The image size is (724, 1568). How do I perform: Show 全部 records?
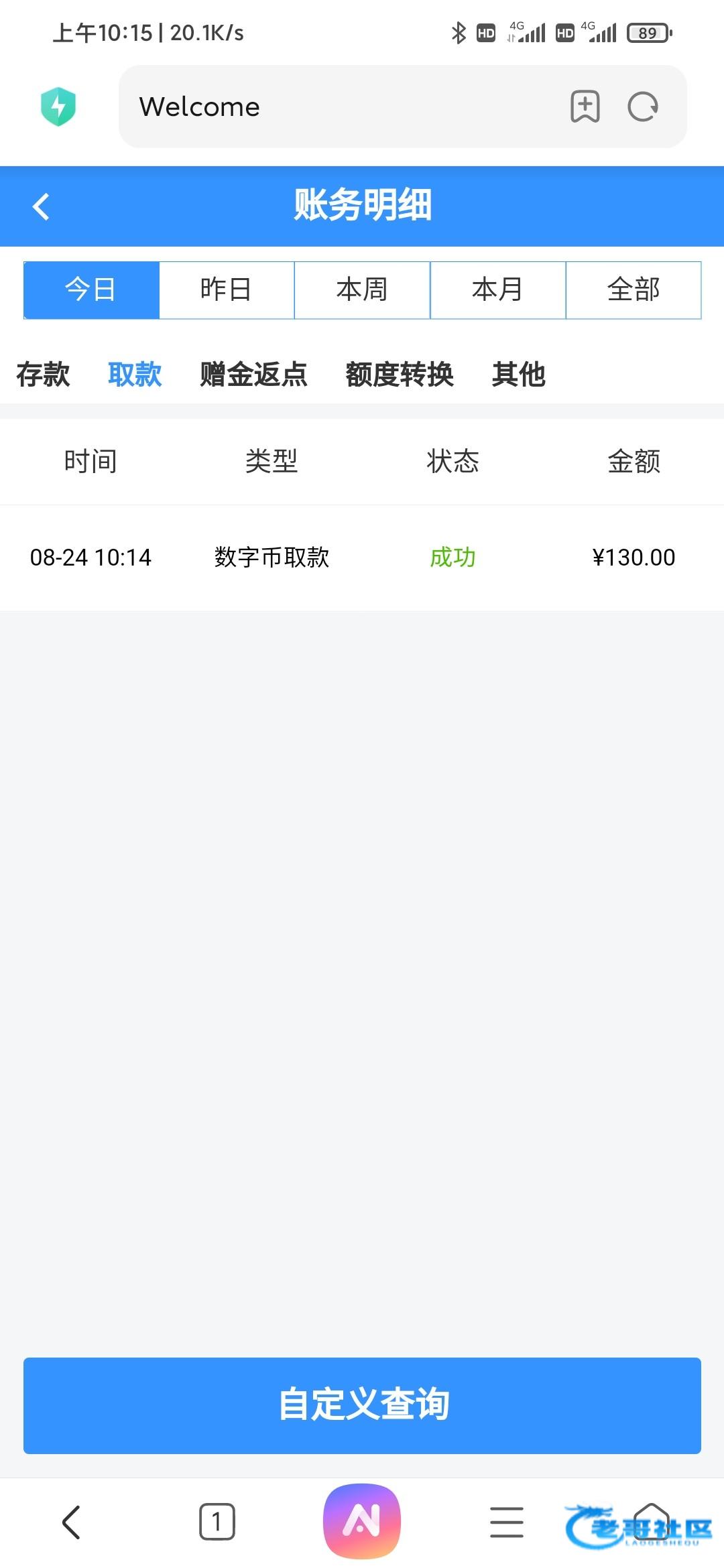(633, 290)
